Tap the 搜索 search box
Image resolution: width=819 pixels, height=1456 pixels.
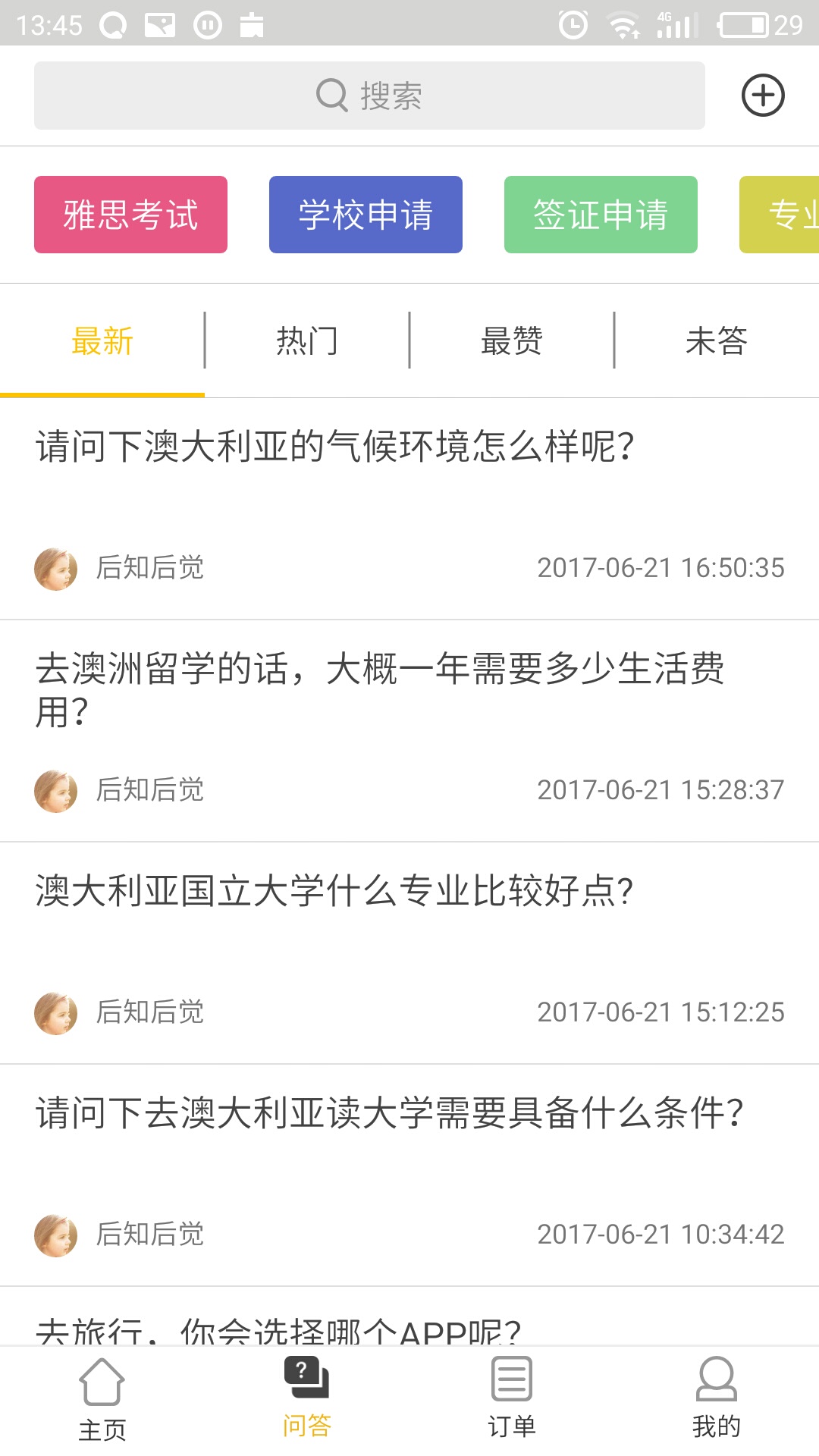(x=369, y=96)
